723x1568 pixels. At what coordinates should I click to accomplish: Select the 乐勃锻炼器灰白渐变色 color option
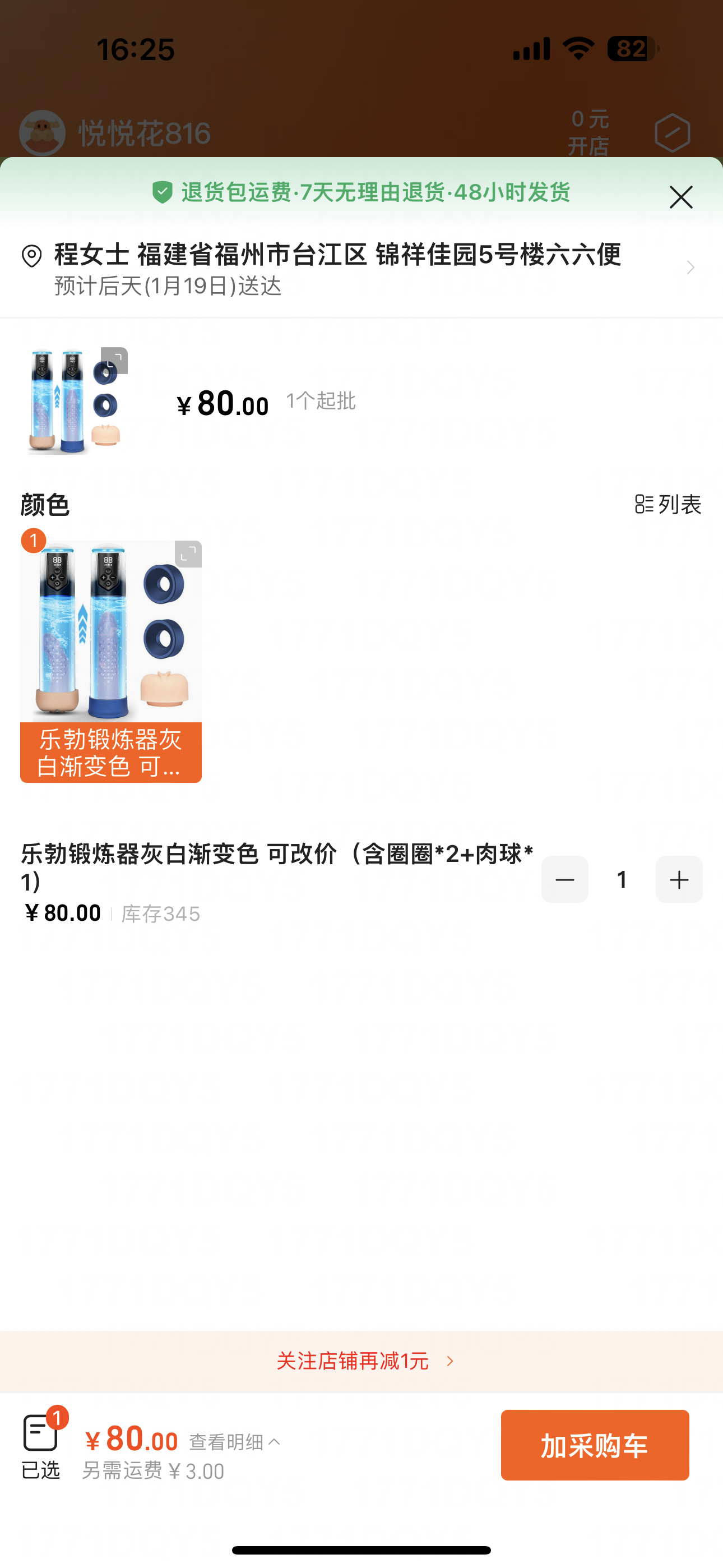[x=111, y=661]
